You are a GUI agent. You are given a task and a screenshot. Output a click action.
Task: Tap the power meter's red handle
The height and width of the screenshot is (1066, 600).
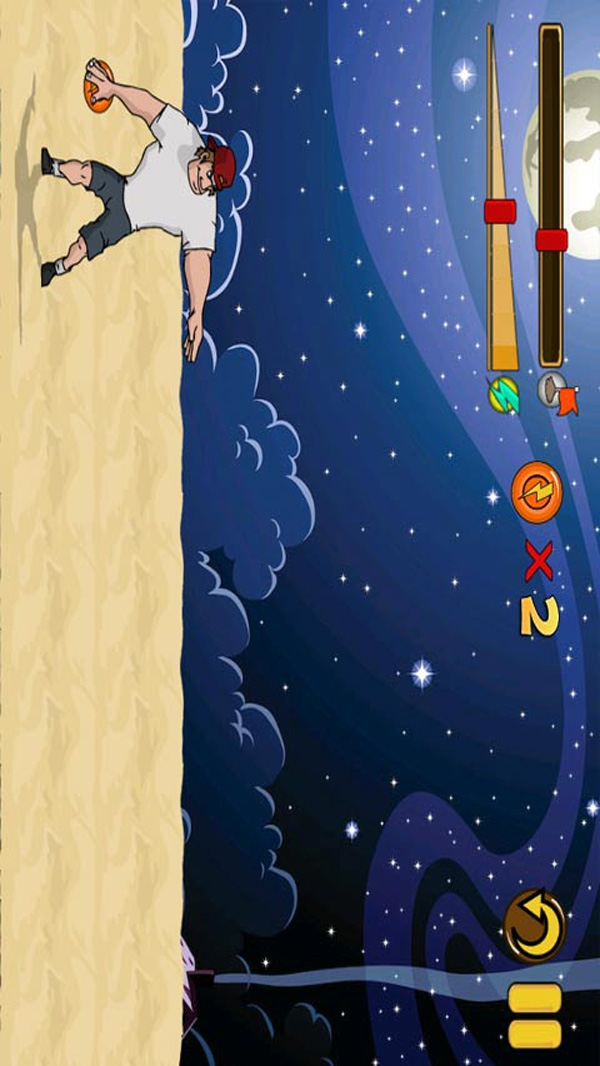(500, 211)
